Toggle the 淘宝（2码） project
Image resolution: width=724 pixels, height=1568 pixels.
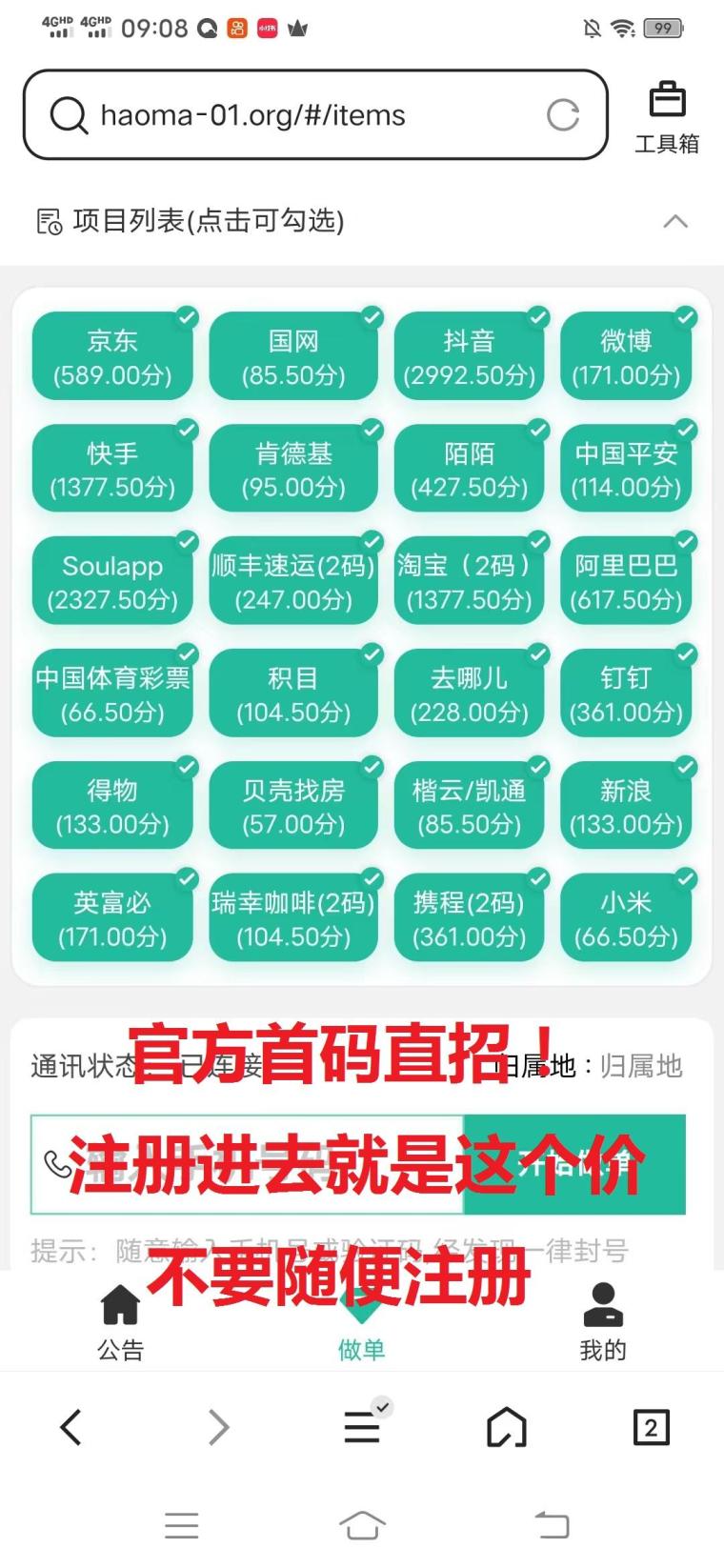[469, 582]
